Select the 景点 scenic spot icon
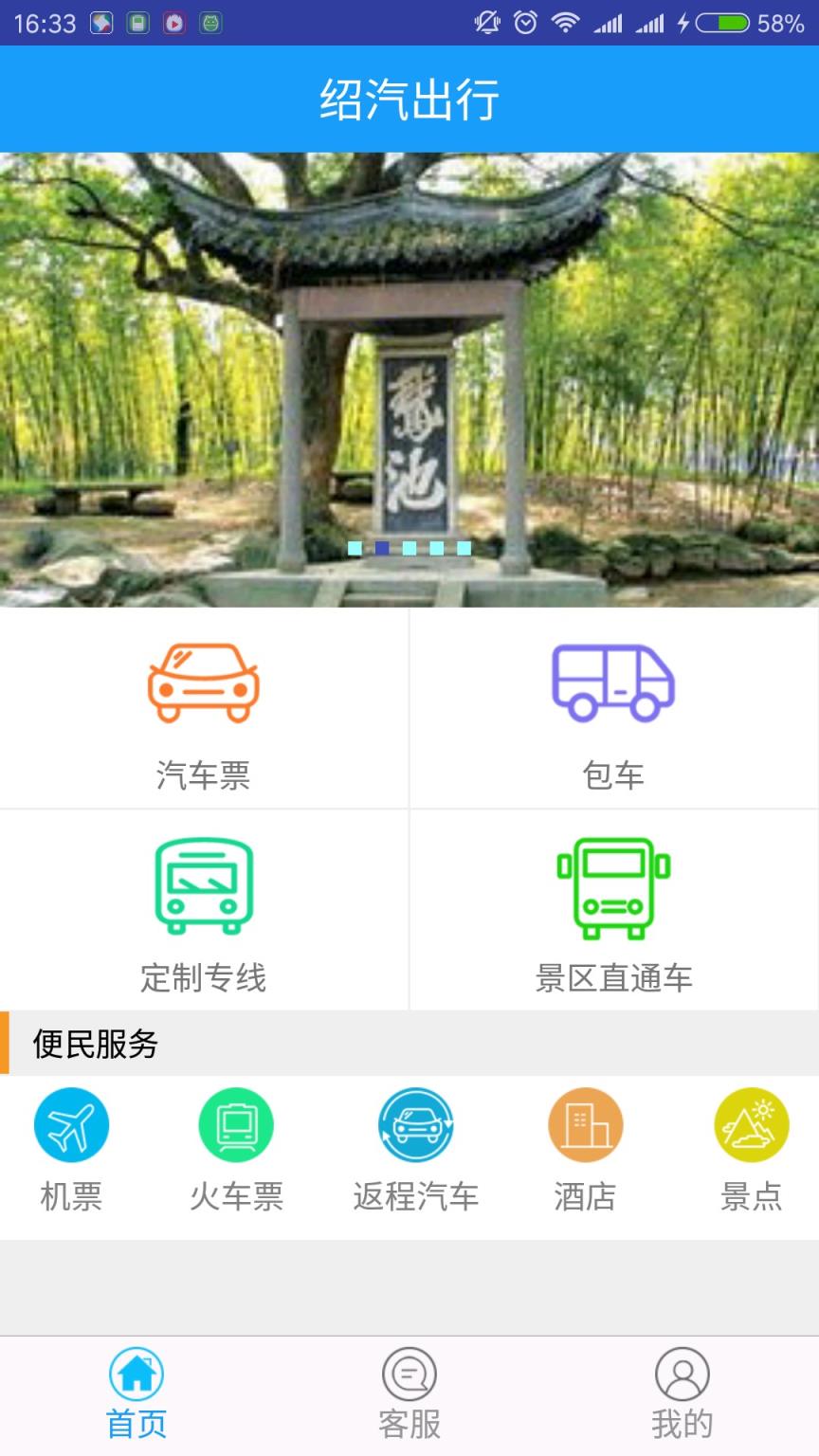Viewport: 819px width, 1456px height. point(750,1123)
